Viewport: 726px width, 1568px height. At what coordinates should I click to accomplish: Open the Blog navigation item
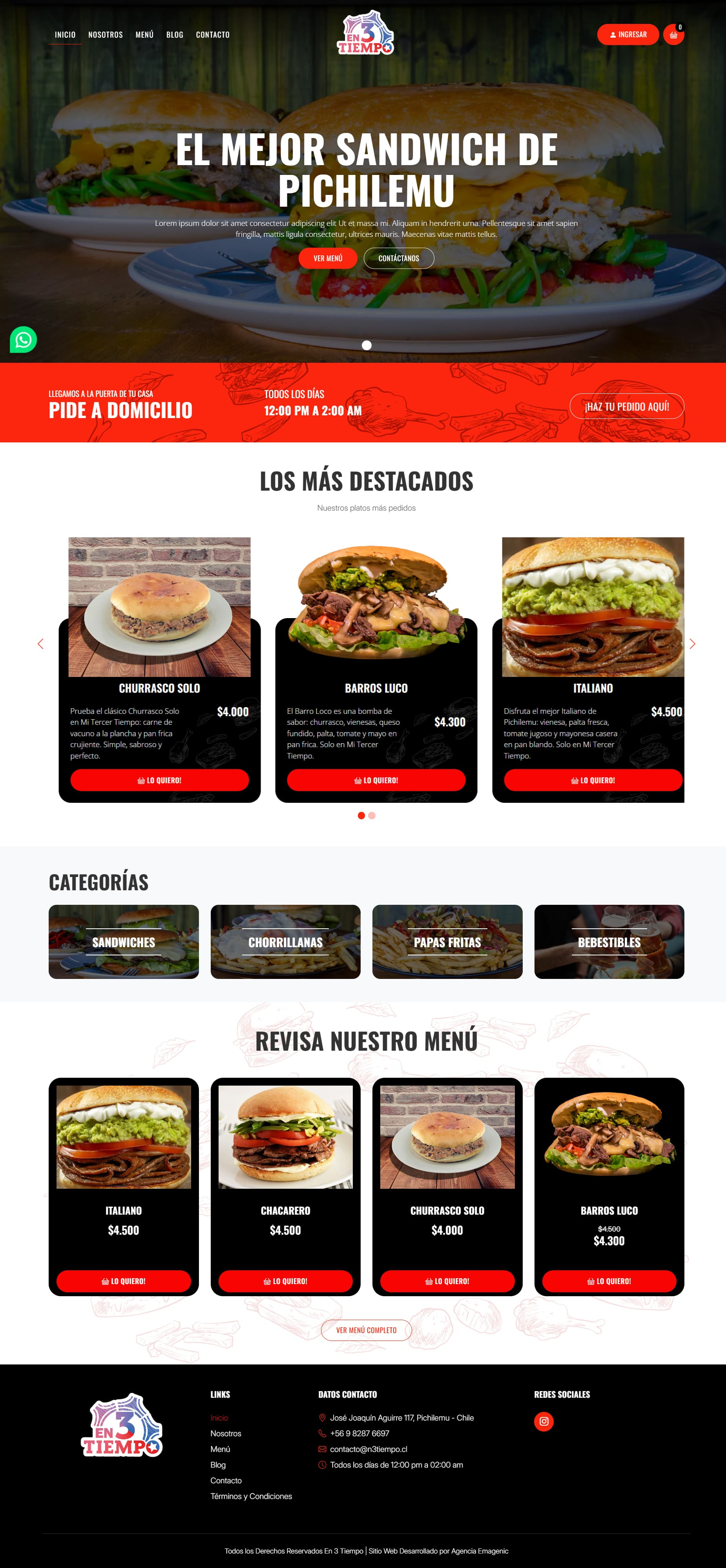click(175, 35)
